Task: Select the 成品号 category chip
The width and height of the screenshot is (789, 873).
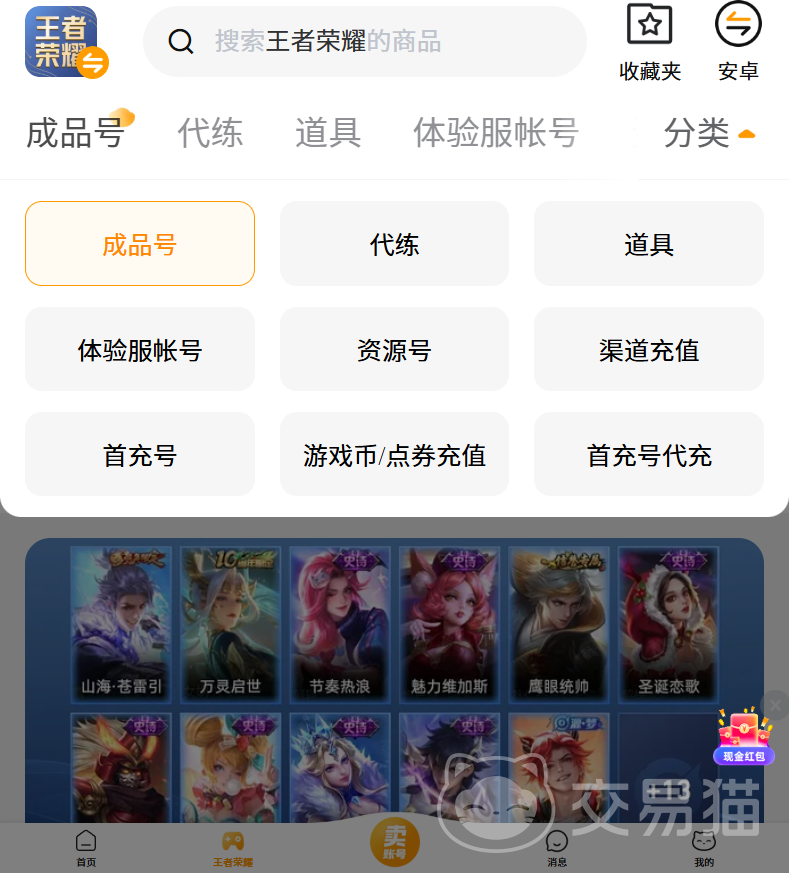Action: pyautogui.click(x=140, y=244)
